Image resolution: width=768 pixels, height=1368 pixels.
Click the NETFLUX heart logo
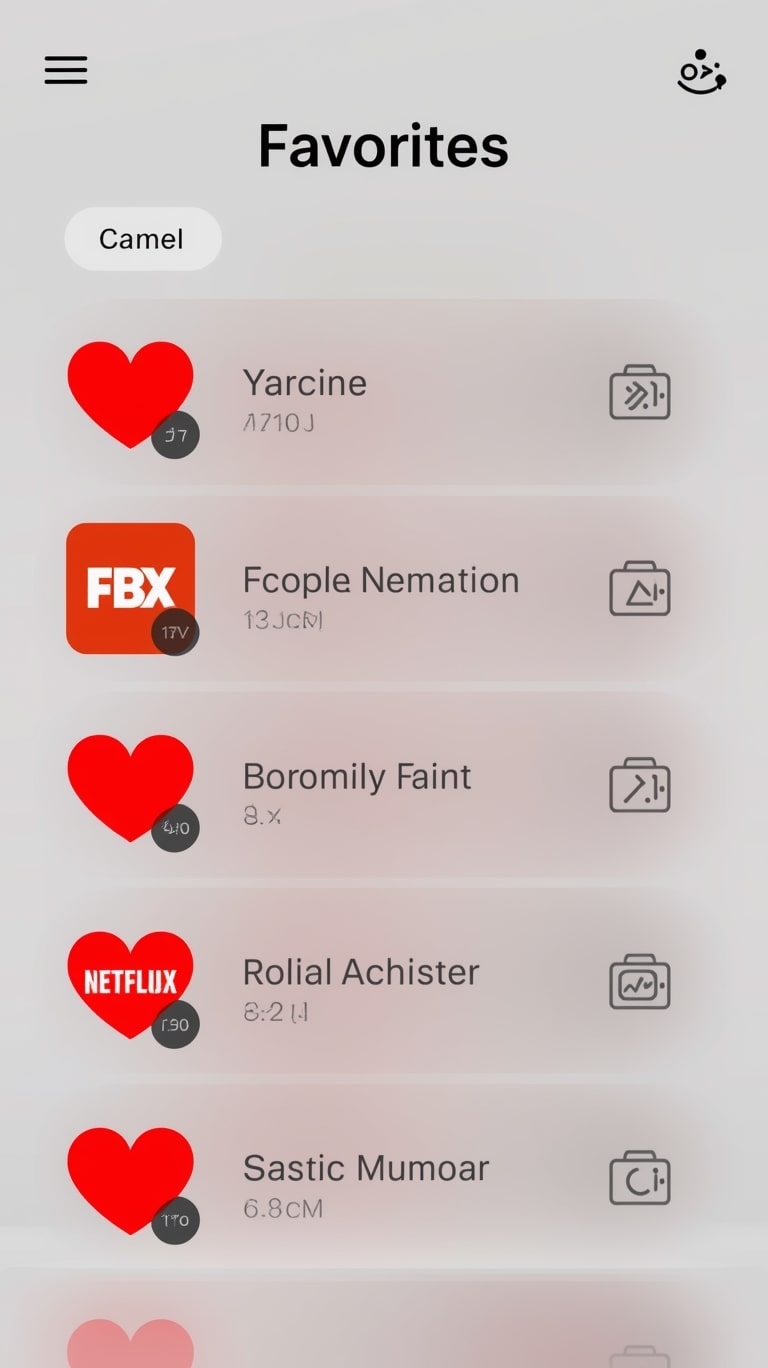click(x=131, y=980)
